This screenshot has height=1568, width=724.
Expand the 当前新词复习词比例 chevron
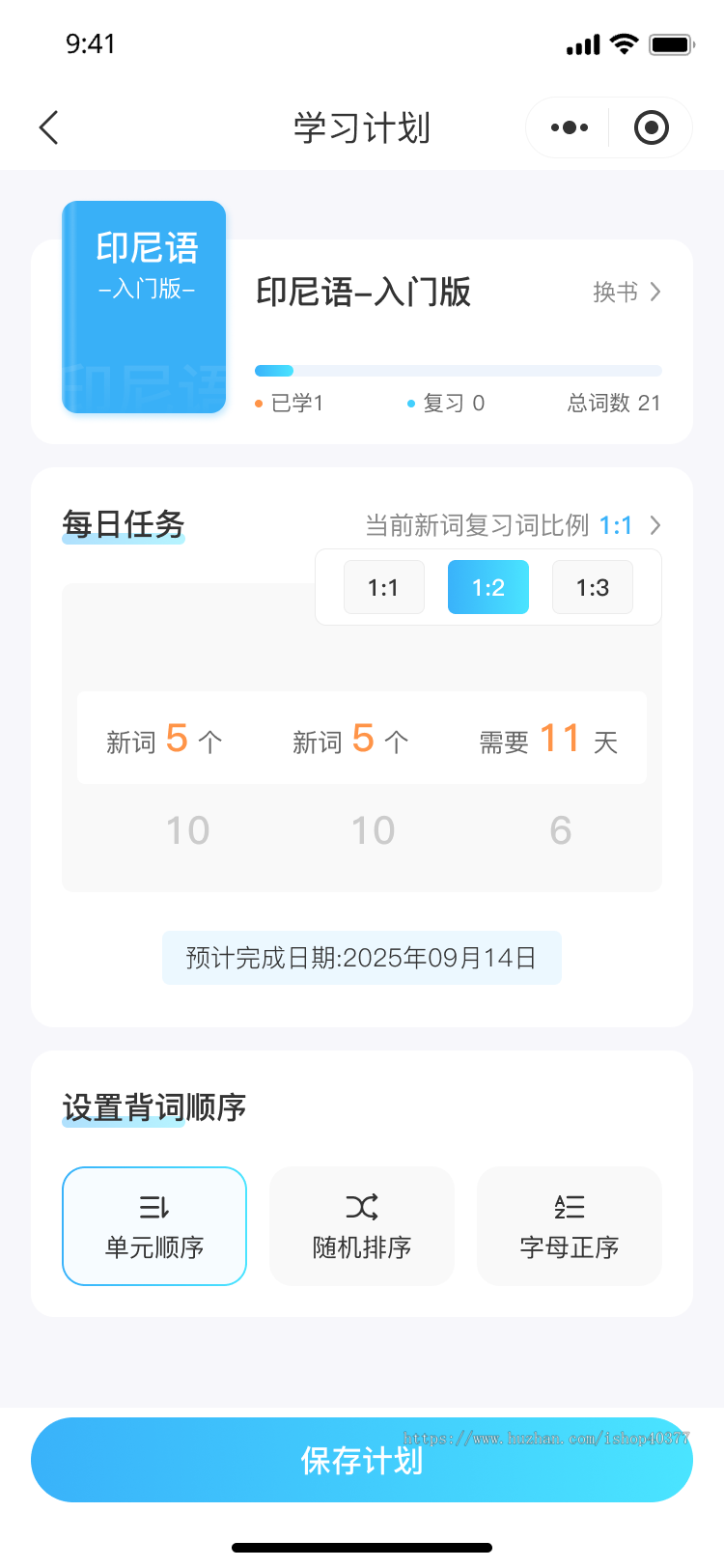[x=654, y=525]
